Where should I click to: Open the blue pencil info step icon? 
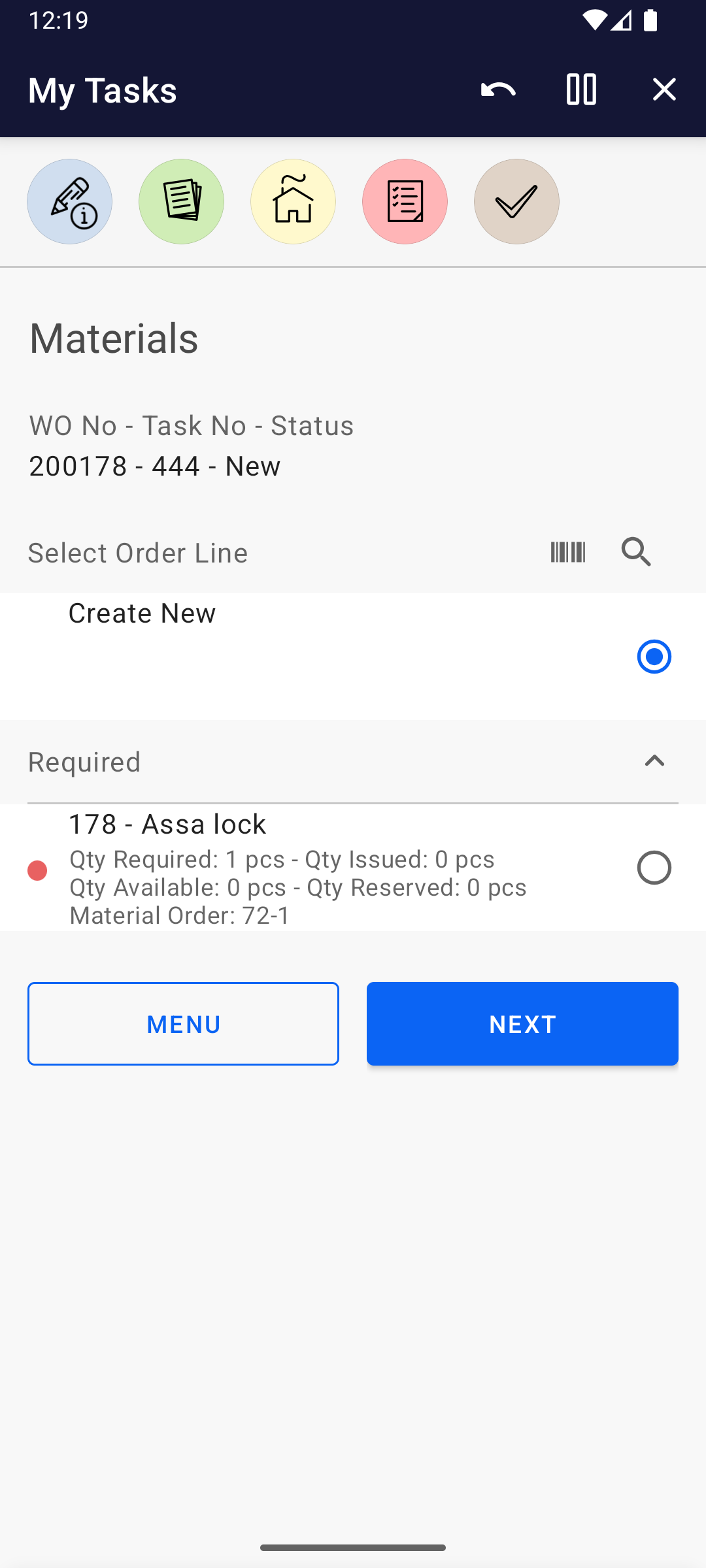tap(69, 201)
